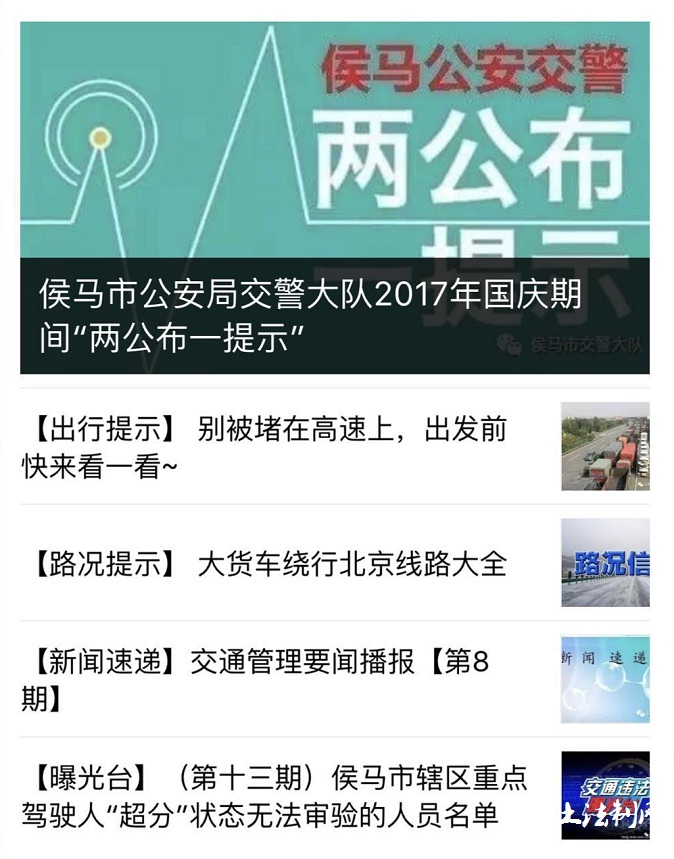Screen dimensions: 674x859
Task: View 【曝光台】第十三期 超分人员名单
Action: coord(275,796)
